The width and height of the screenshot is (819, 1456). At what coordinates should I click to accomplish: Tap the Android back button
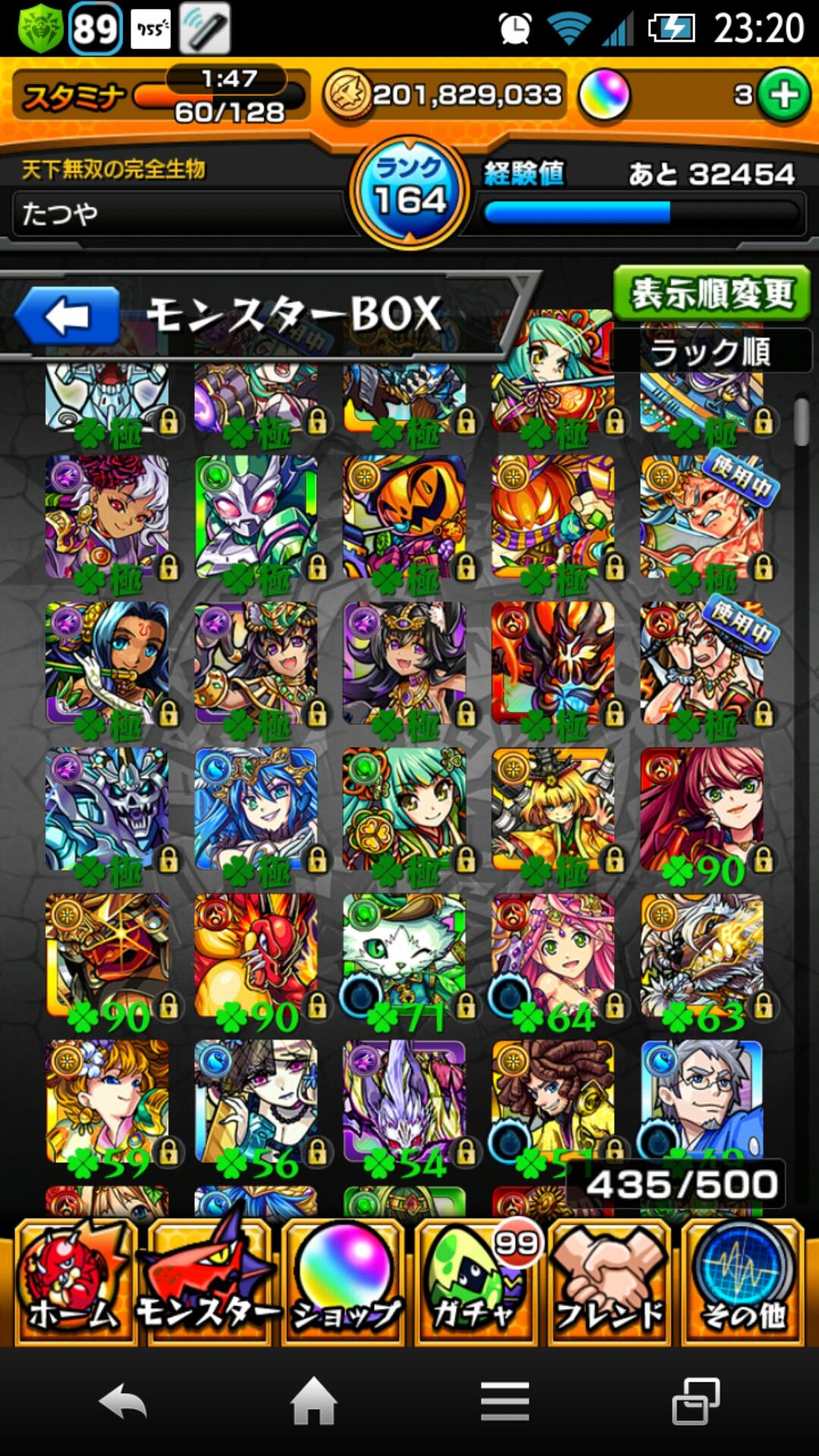coord(123,1401)
